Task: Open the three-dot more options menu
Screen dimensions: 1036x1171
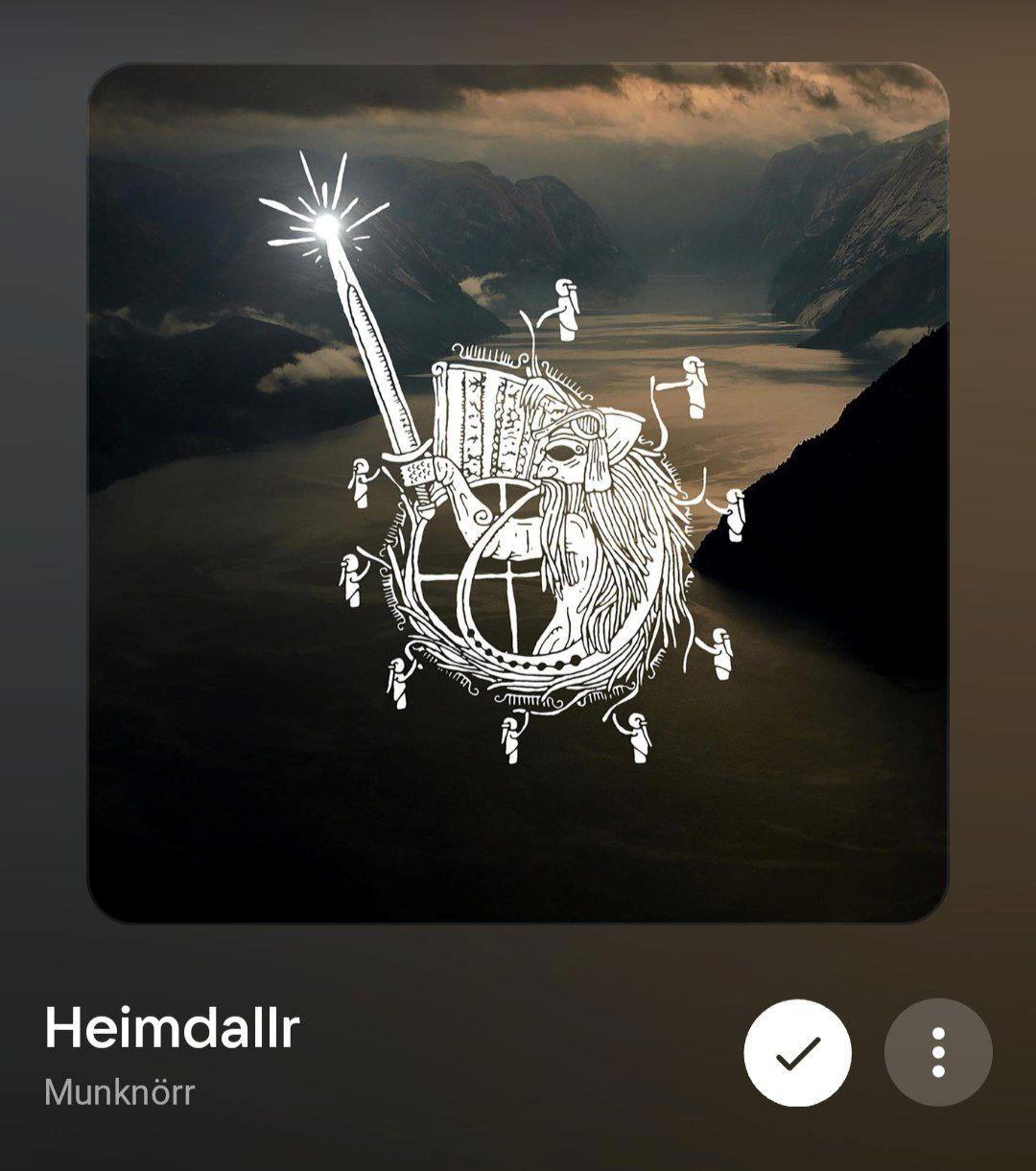Action: tap(938, 1052)
